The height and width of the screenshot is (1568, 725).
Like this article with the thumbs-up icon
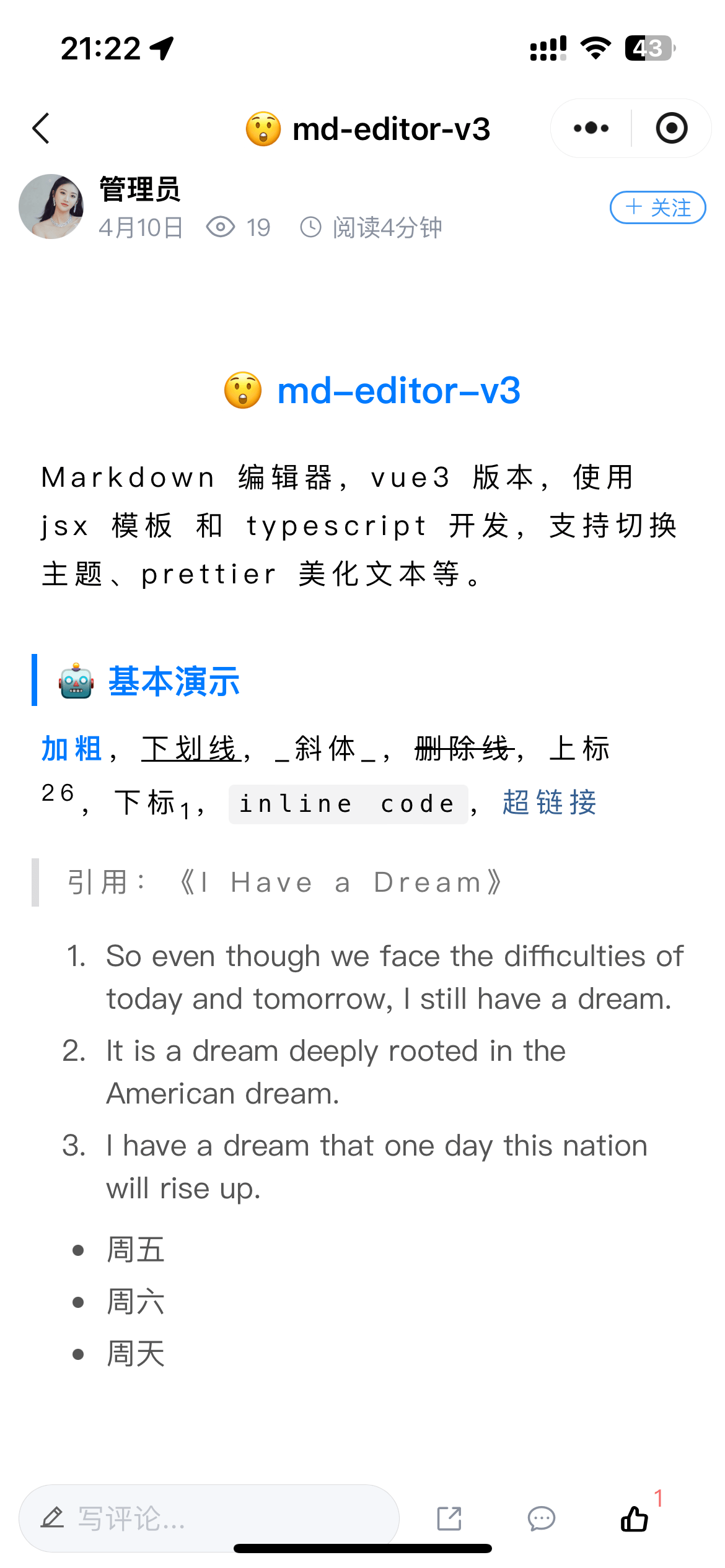tap(635, 1518)
